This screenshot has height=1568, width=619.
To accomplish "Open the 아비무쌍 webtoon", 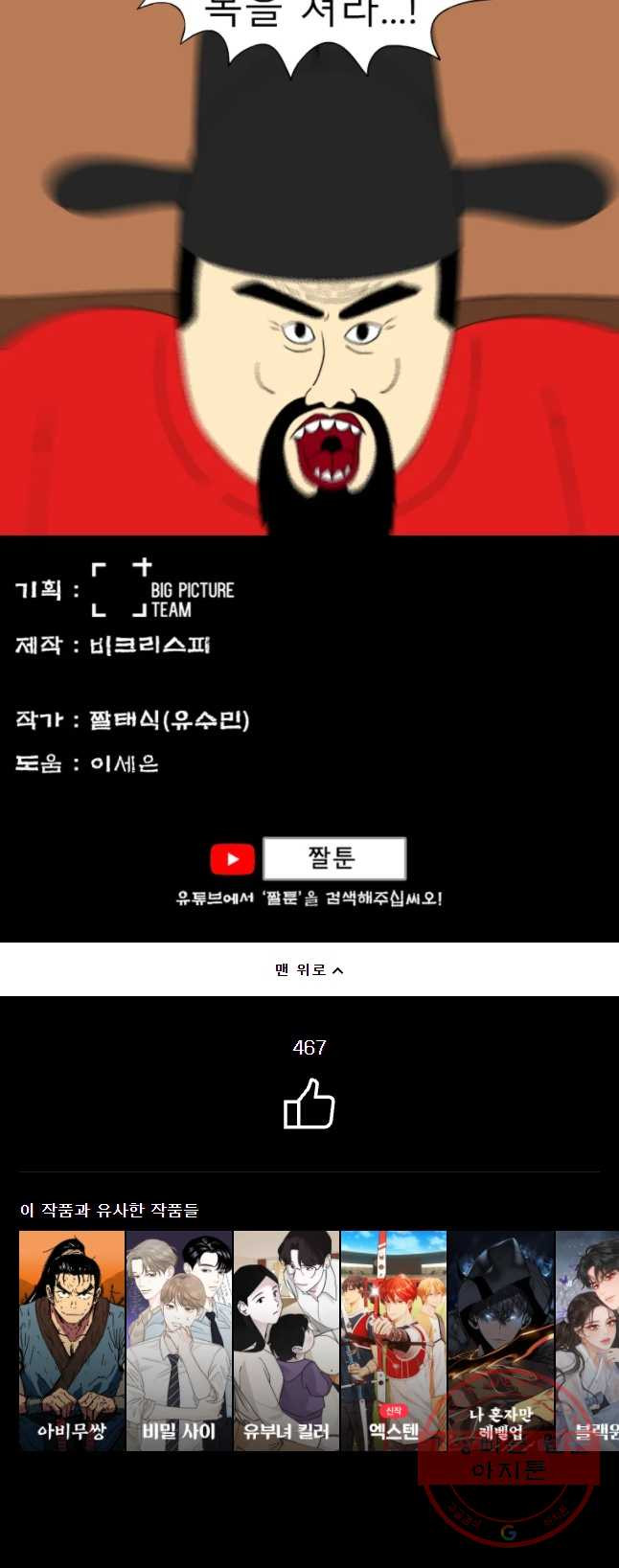I will (x=72, y=1340).
